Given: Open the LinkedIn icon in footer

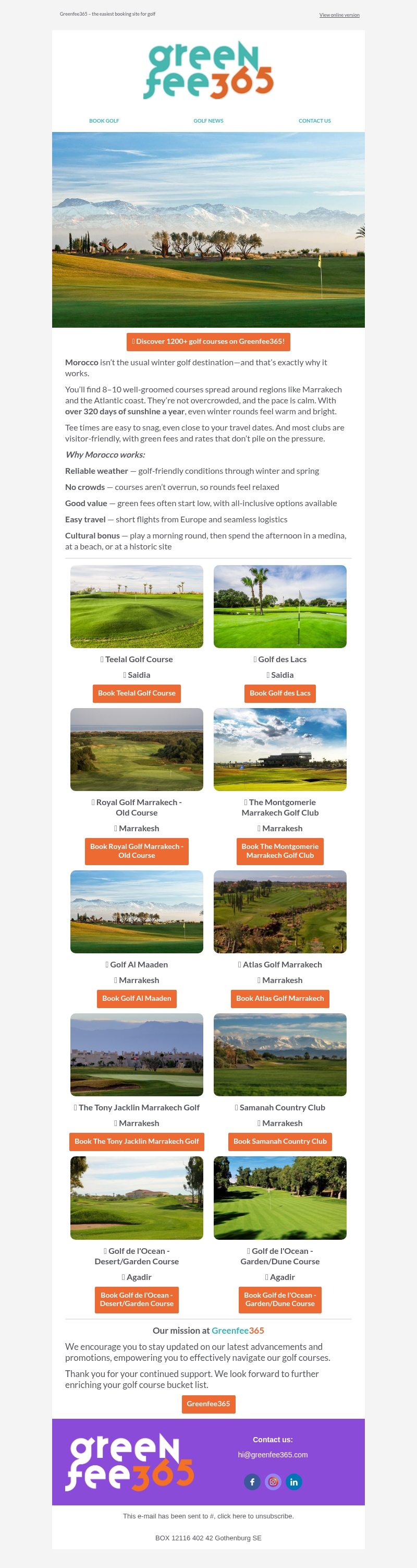Looking at the screenshot, I should (x=293, y=1481).
